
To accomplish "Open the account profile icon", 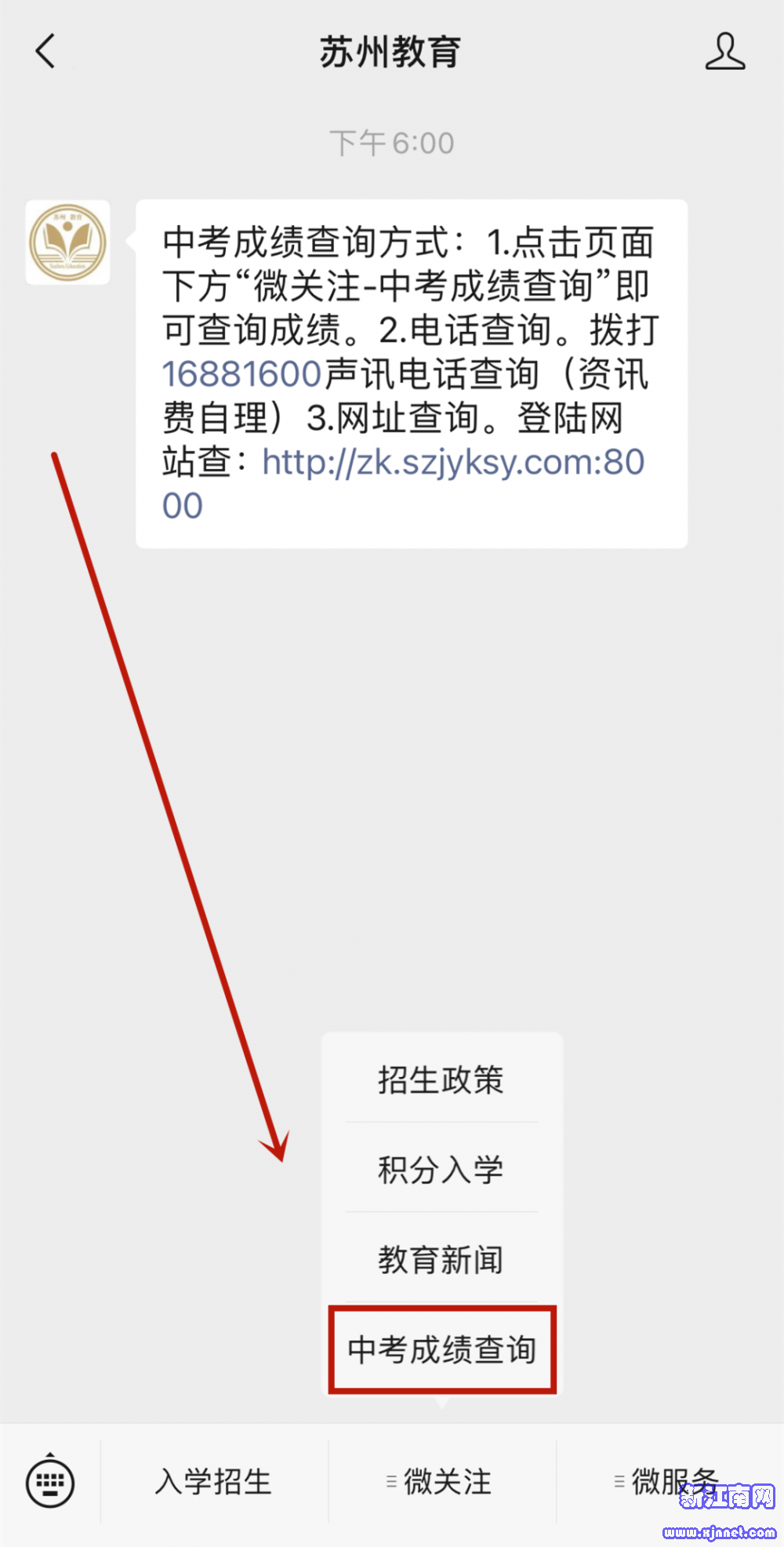I will [x=724, y=52].
